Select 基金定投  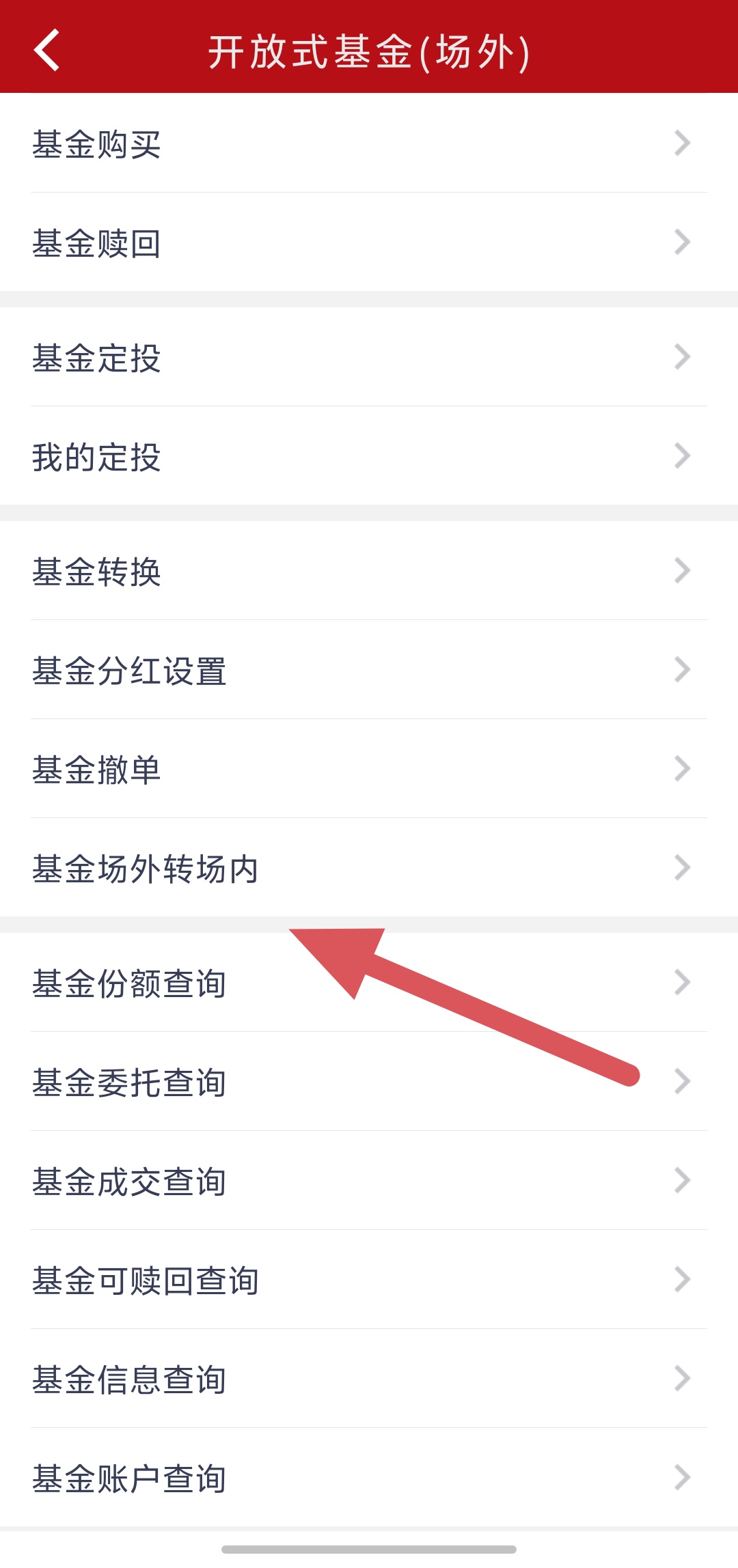coord(369,358)
